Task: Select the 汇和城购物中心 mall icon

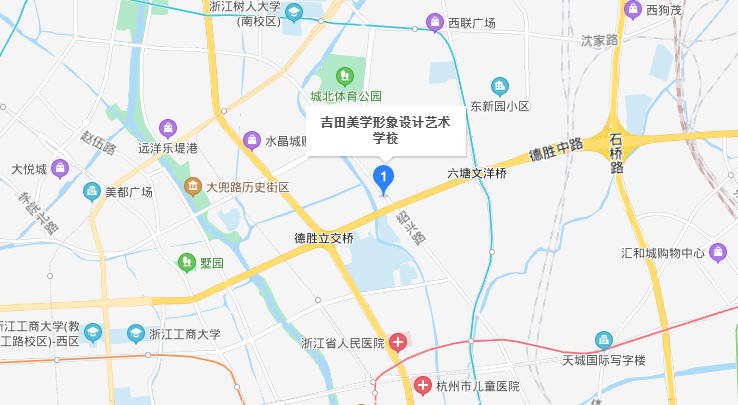Action: [718, 252]
